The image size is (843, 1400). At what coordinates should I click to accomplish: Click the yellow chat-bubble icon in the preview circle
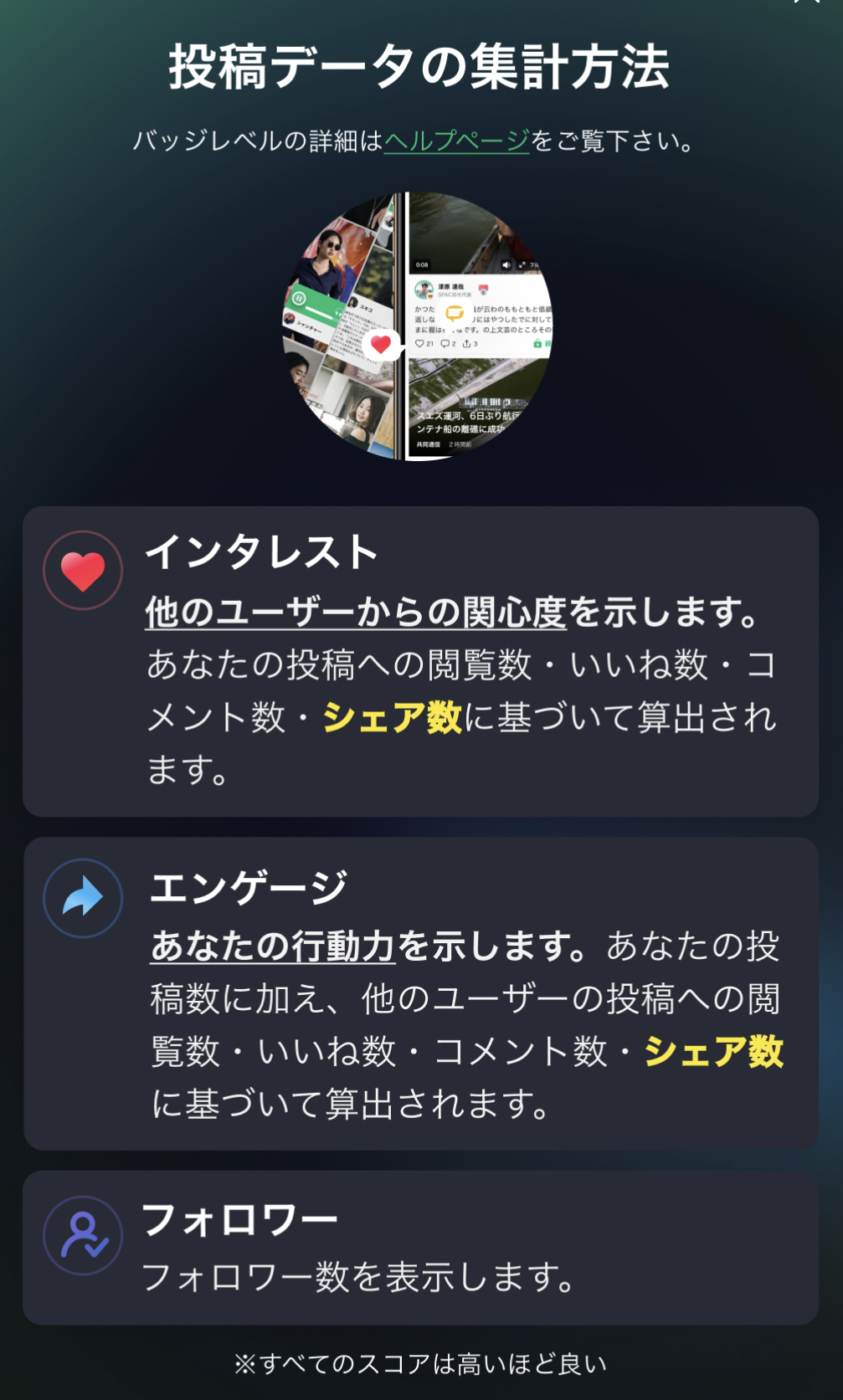pyautogui.click(x=453, y=314)
